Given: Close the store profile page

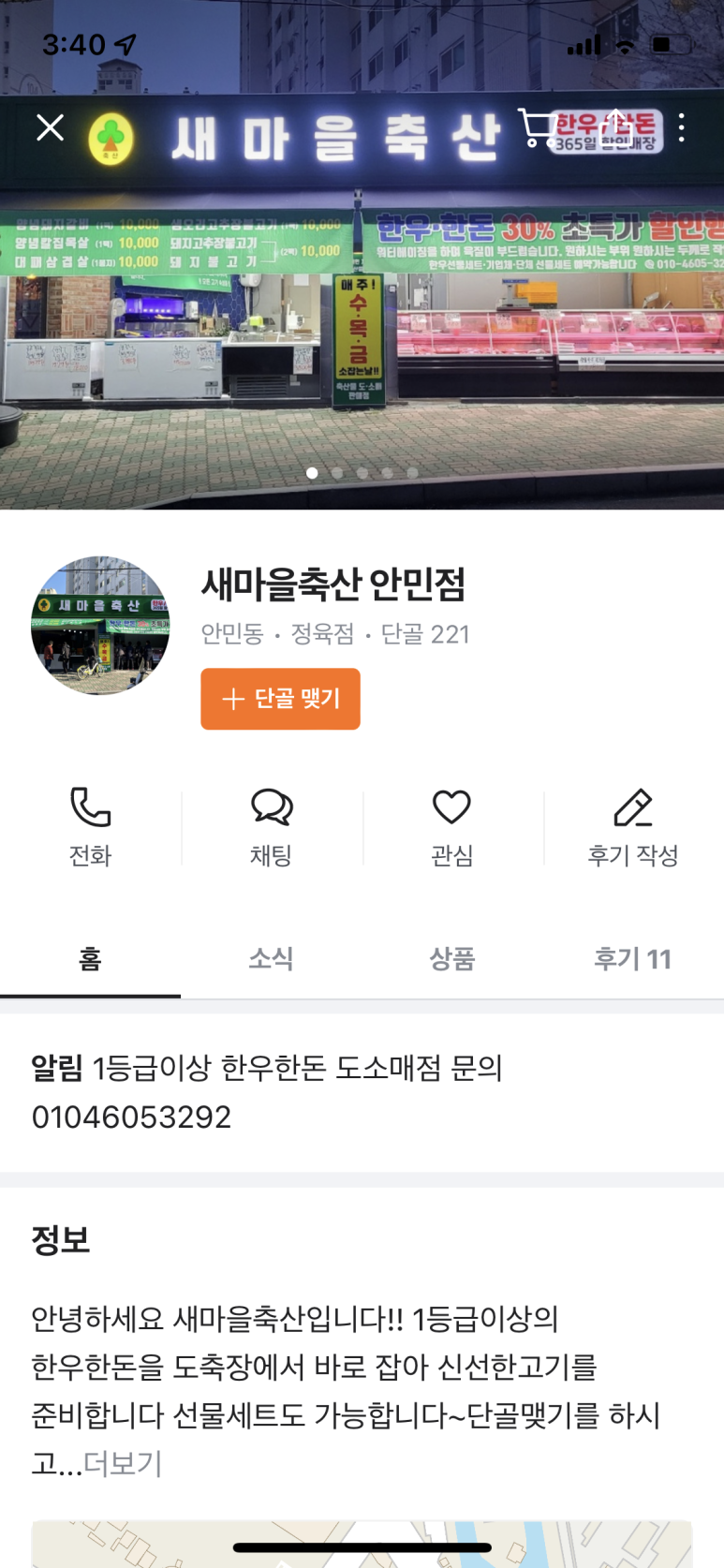Looking at the screenshot, I should point(51,127).
